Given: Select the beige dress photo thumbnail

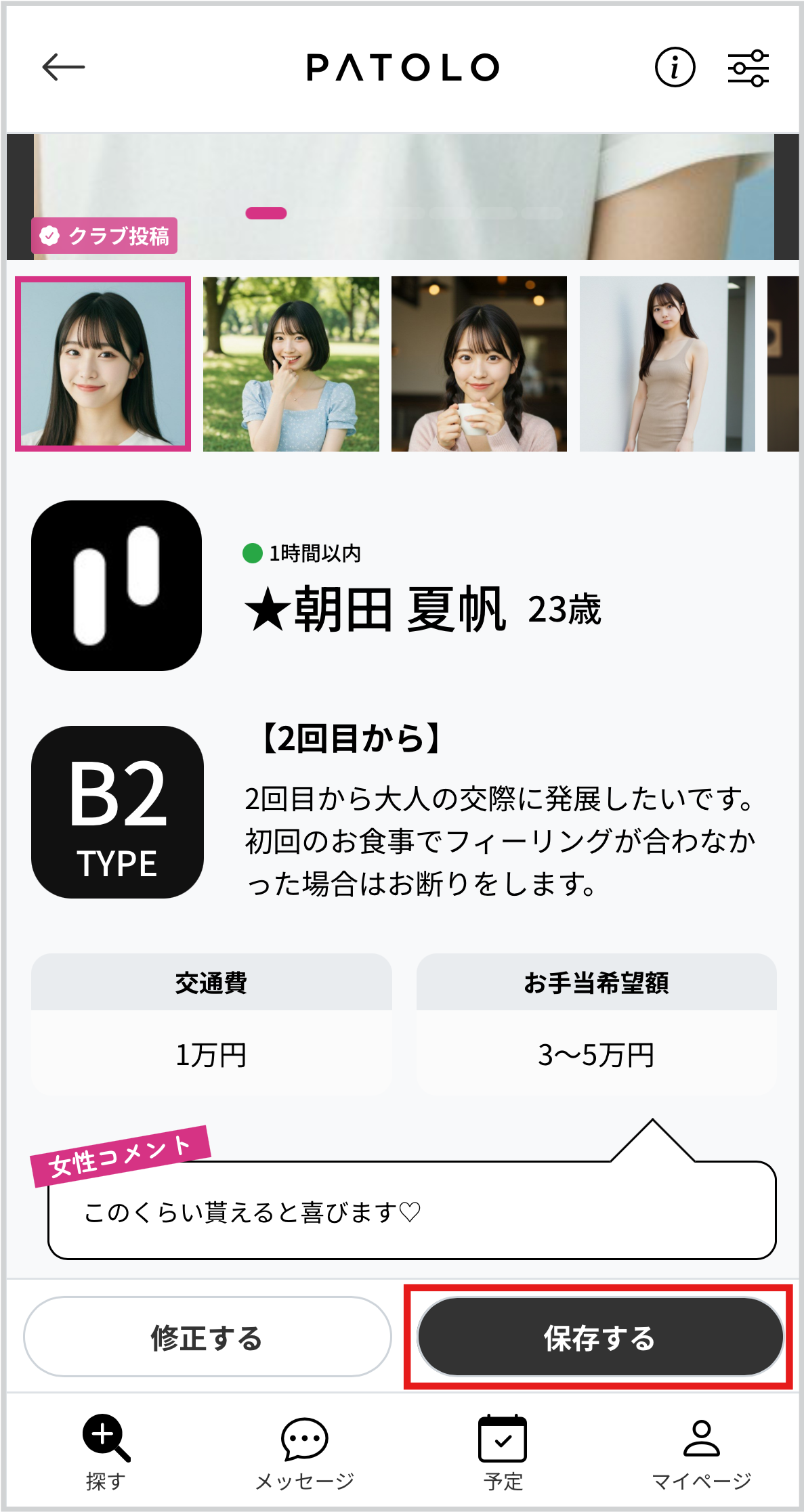Looking at the screenshot, I should pyautogui.click(x=667, y=364).
